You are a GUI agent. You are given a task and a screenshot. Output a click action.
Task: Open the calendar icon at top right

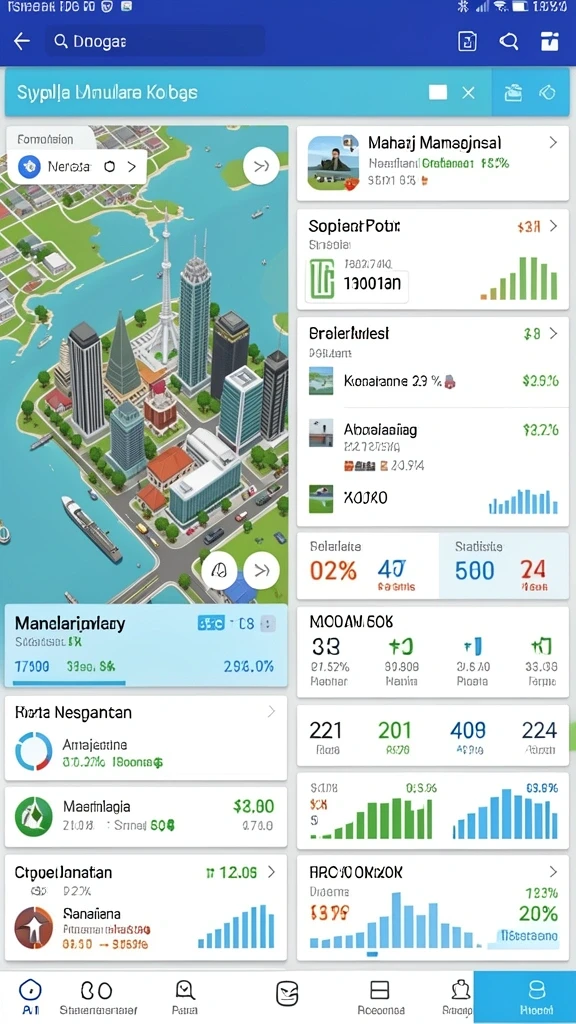point(550,42)
